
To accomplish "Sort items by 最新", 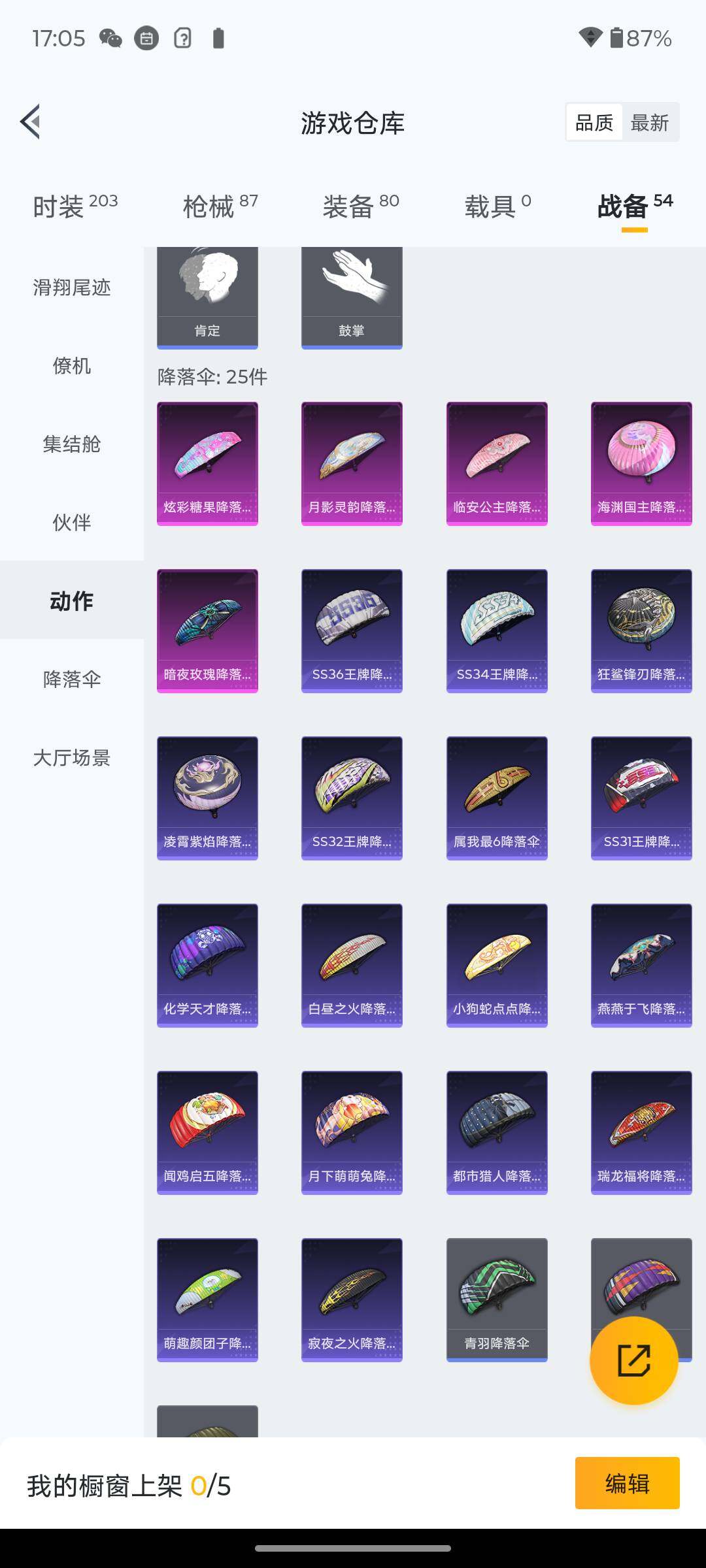I will (649, 123).
